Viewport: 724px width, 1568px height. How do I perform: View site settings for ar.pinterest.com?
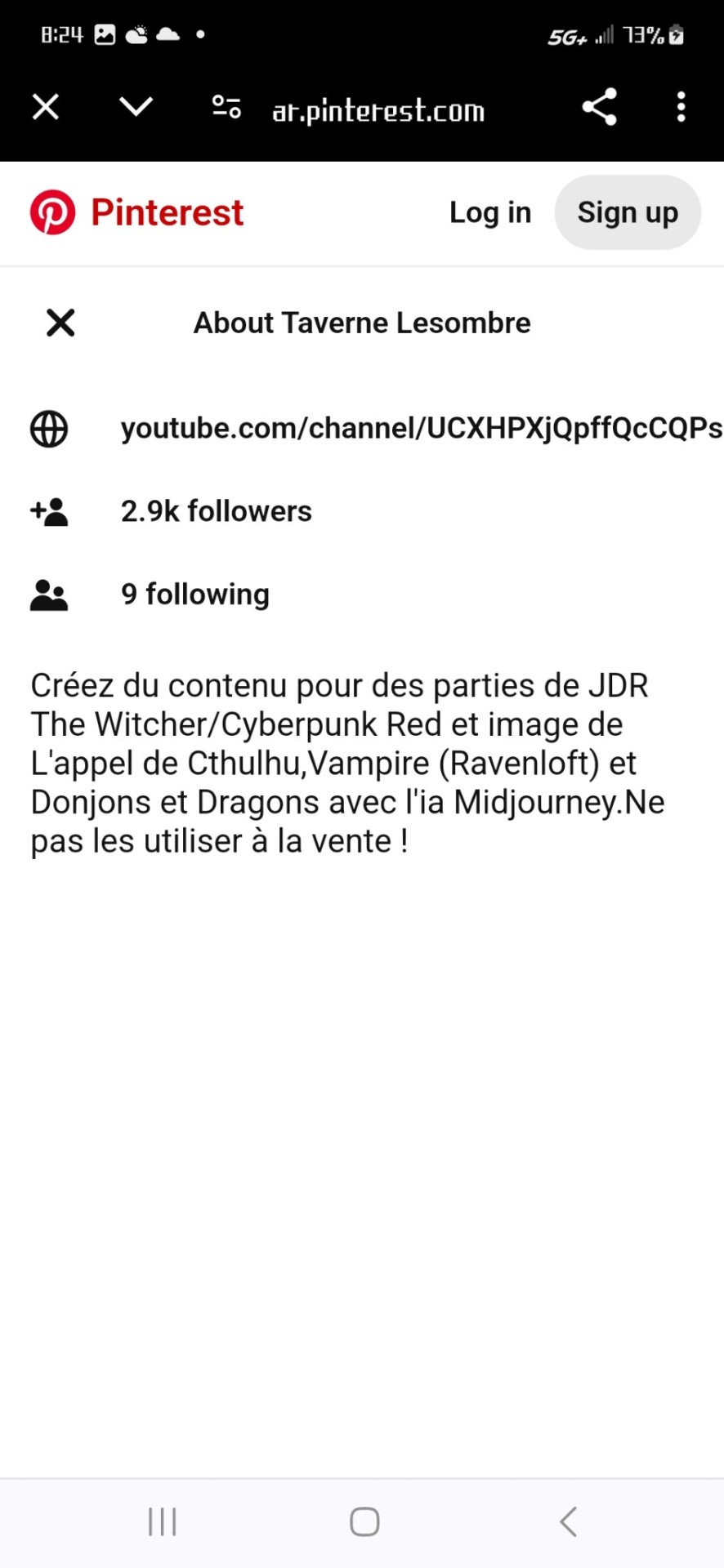[226, 107]
